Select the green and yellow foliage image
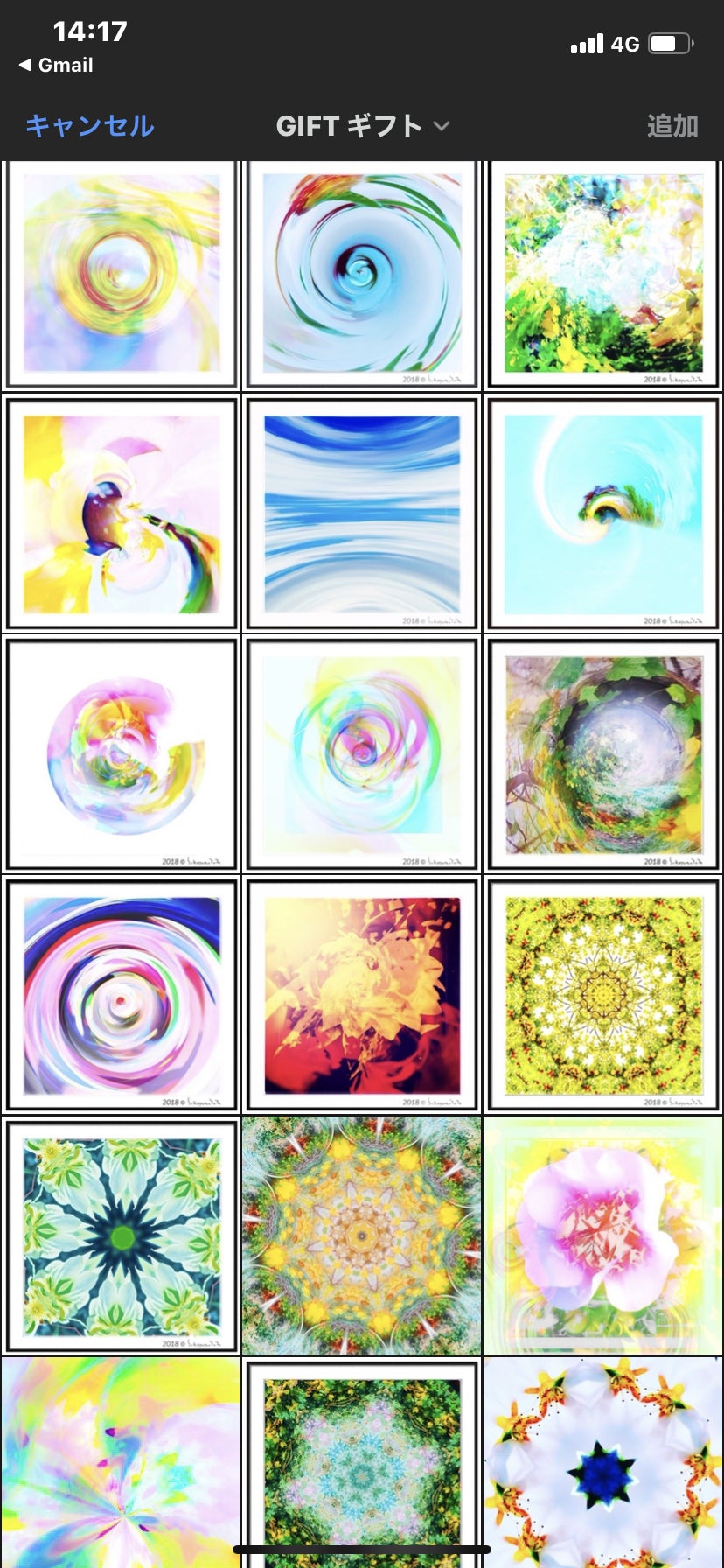This screenshot has height=1568, width=724. pyautogui.click(x=603, y=274)
